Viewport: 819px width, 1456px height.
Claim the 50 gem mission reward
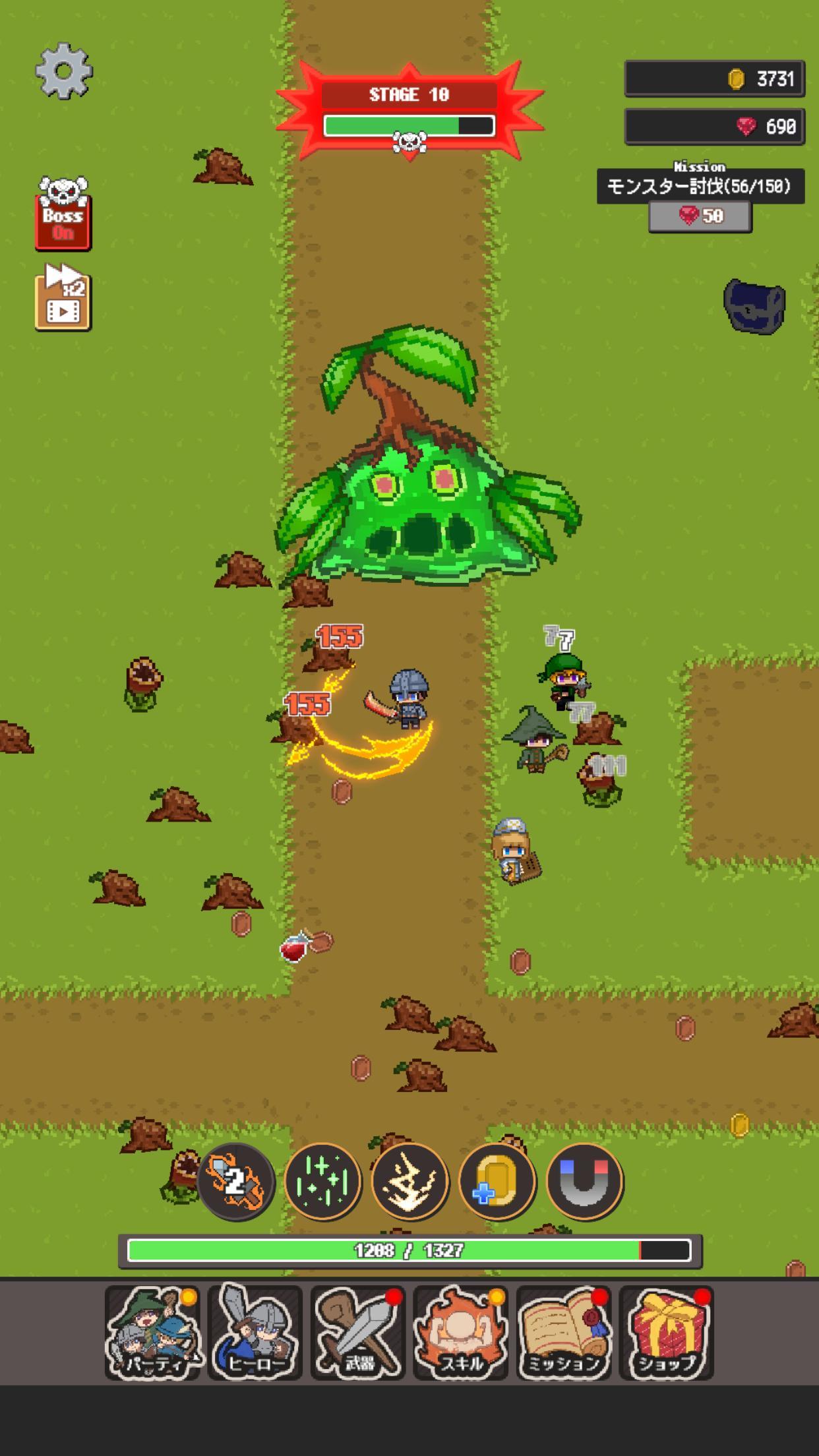[x=700, y=216]
